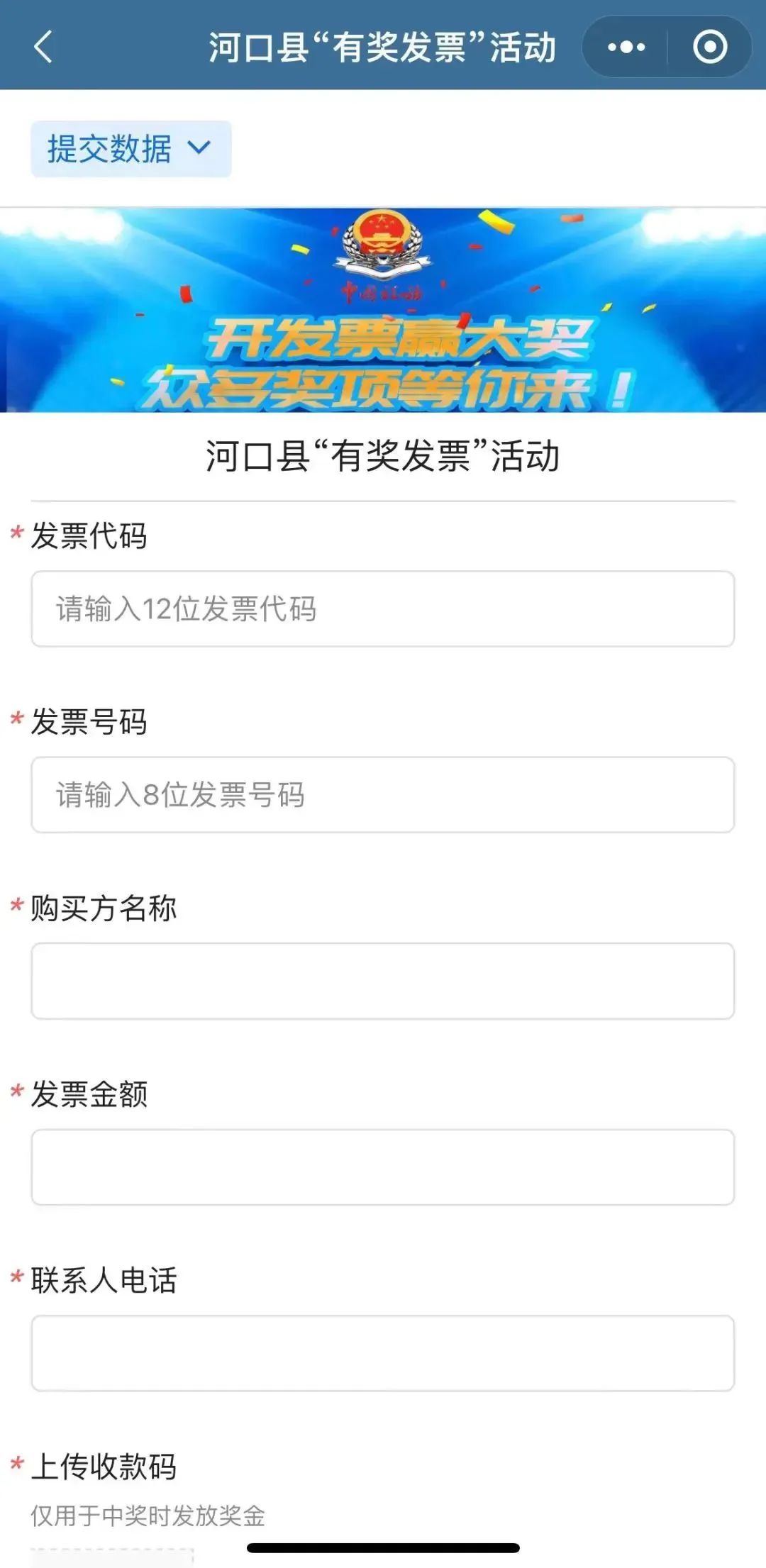
Task: Click the 购买方名称 input field
Action: tap(383, 982)
